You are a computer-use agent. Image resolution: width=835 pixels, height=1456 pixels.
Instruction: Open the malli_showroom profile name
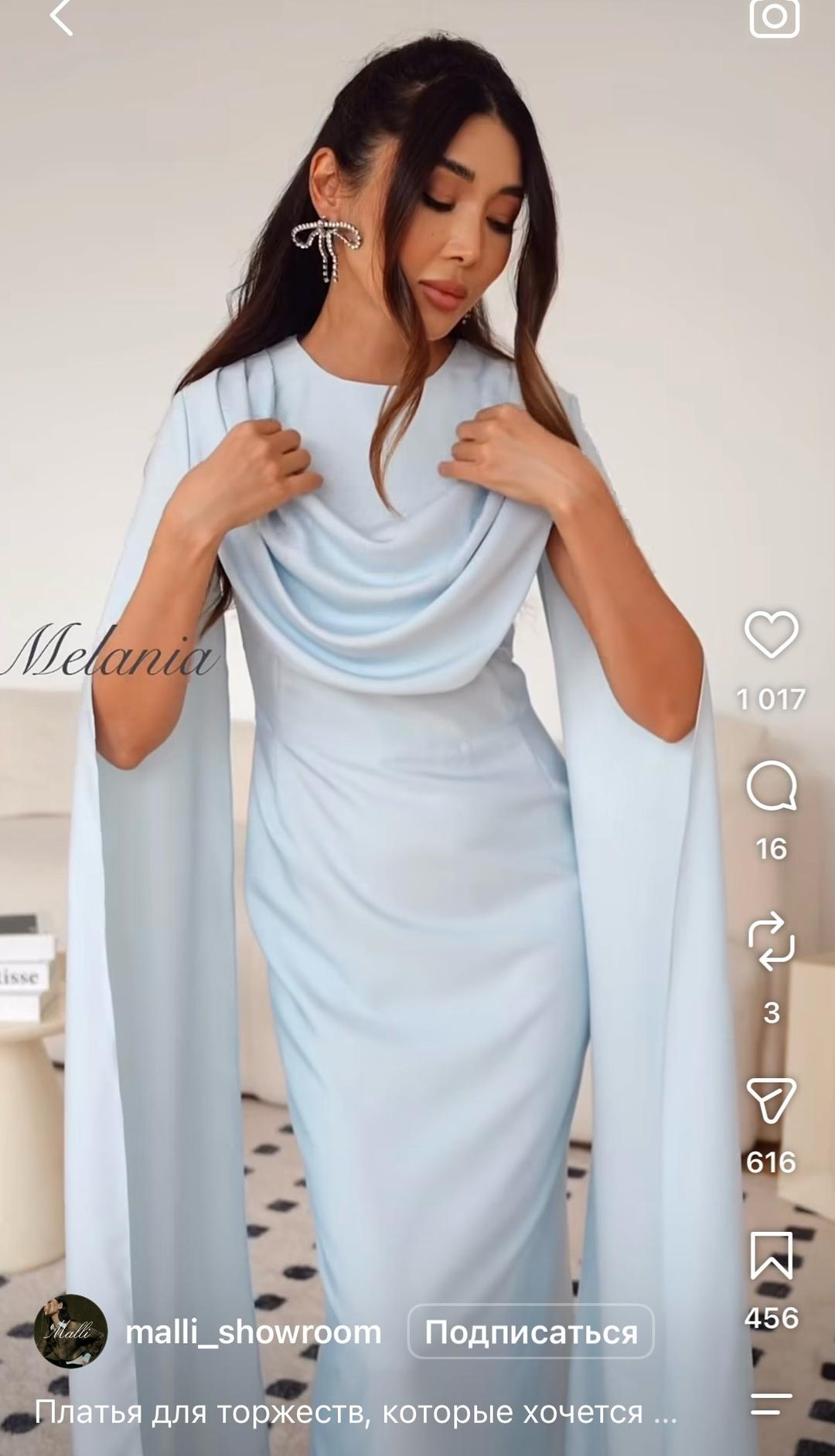[x=254, y=1332]
